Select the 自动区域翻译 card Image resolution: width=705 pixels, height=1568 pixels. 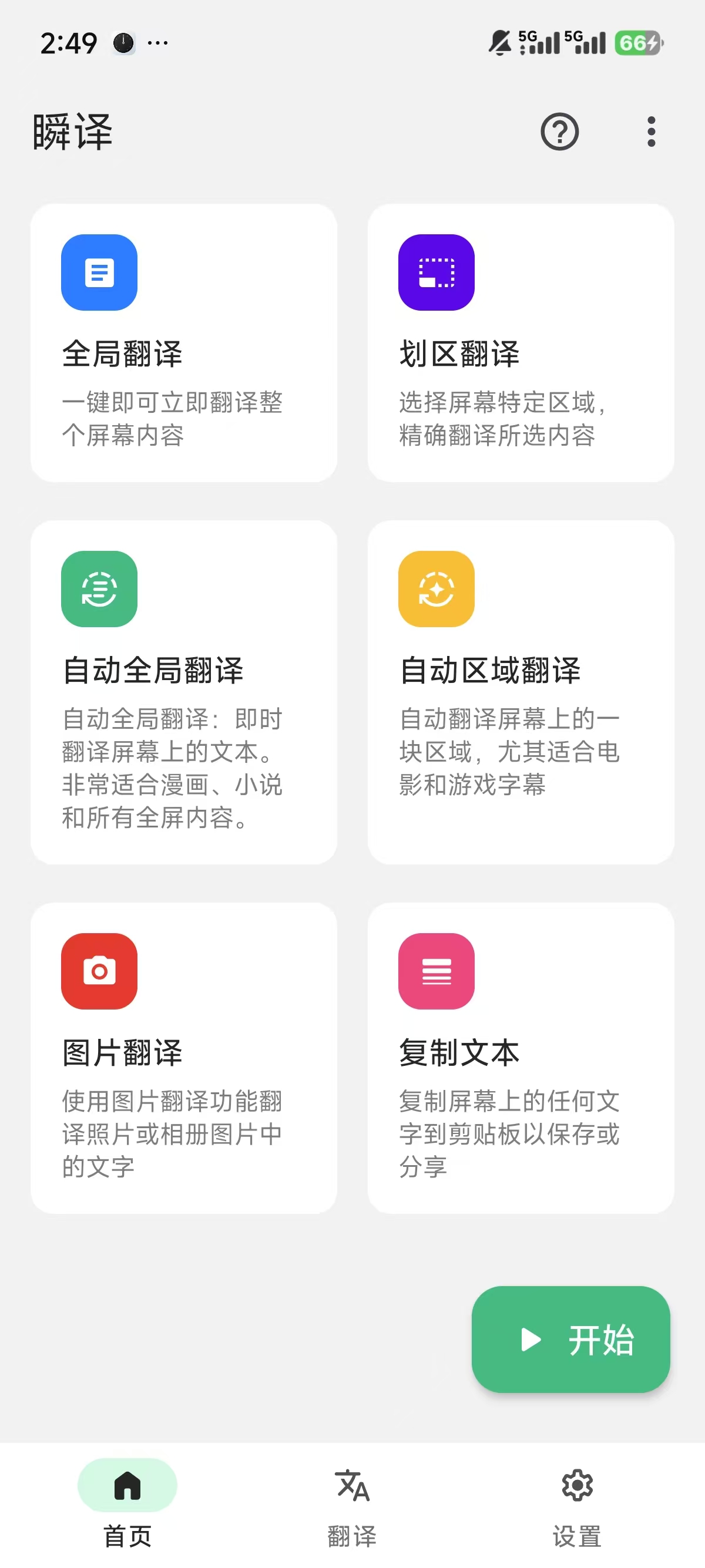[x=521, y=691]
